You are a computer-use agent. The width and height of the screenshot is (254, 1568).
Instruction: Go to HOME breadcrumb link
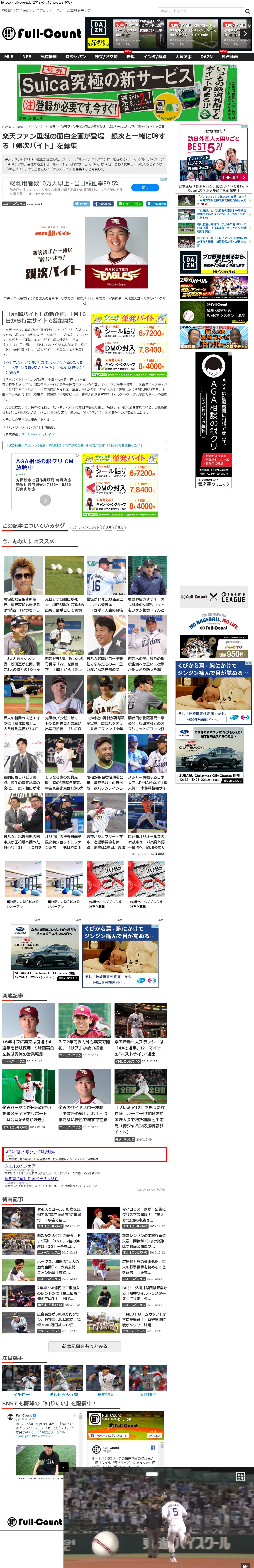(6, 127)
